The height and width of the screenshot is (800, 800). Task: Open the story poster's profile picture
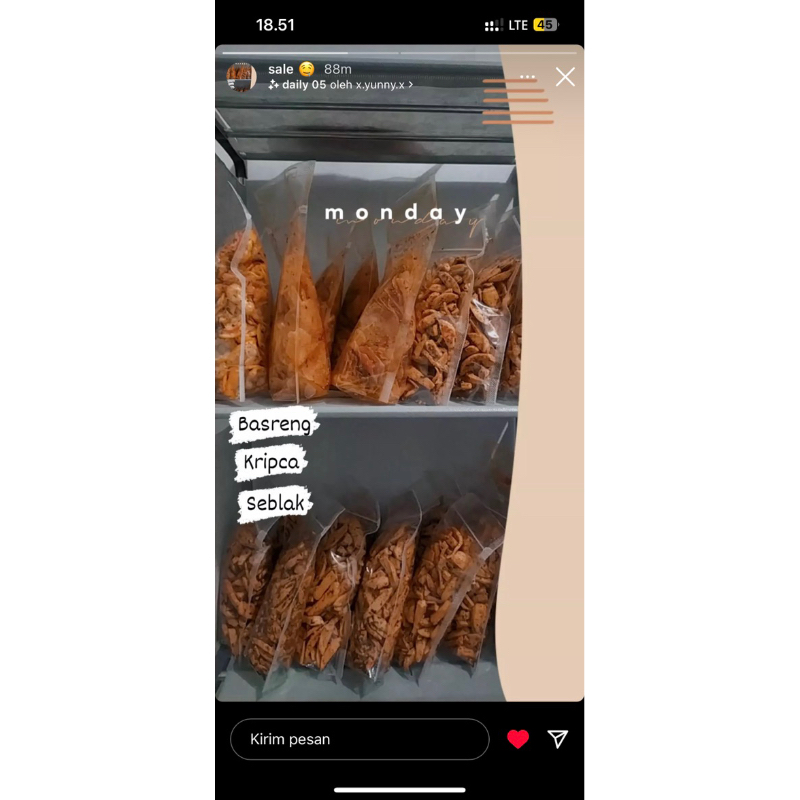(242, 77)
